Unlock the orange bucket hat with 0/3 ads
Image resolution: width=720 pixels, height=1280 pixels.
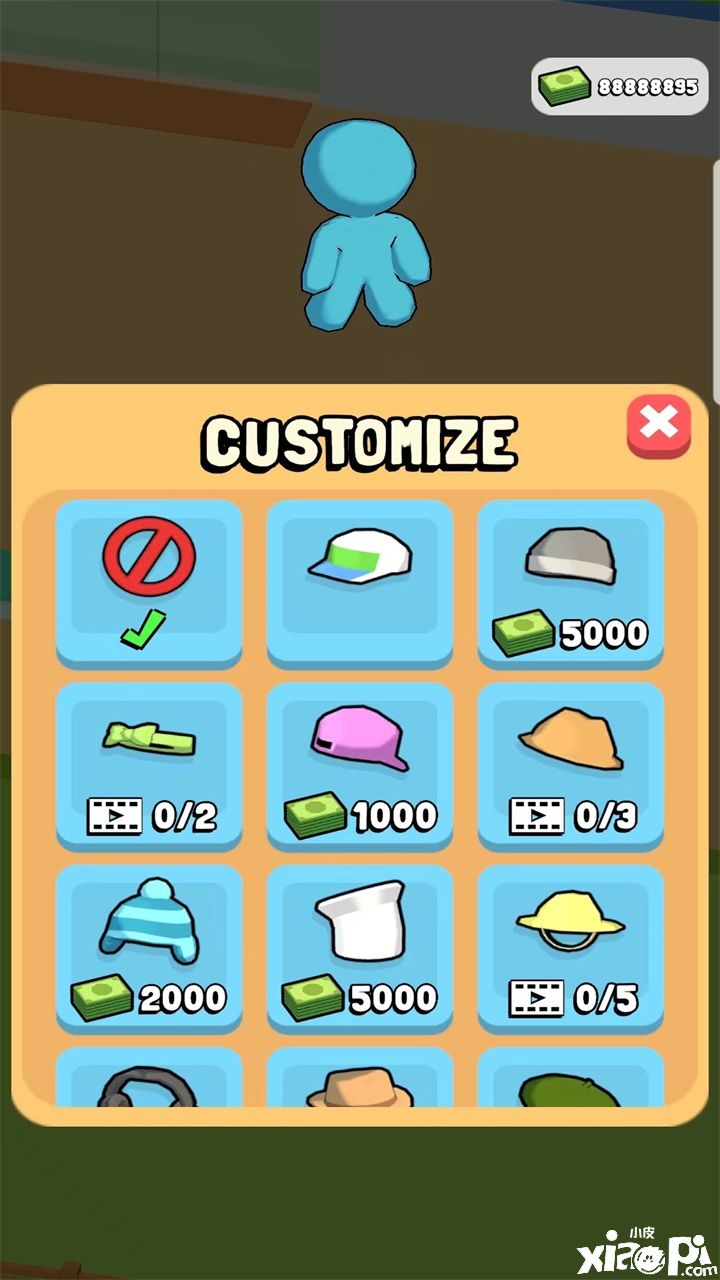pyautogui.click(x=570, y=765)
